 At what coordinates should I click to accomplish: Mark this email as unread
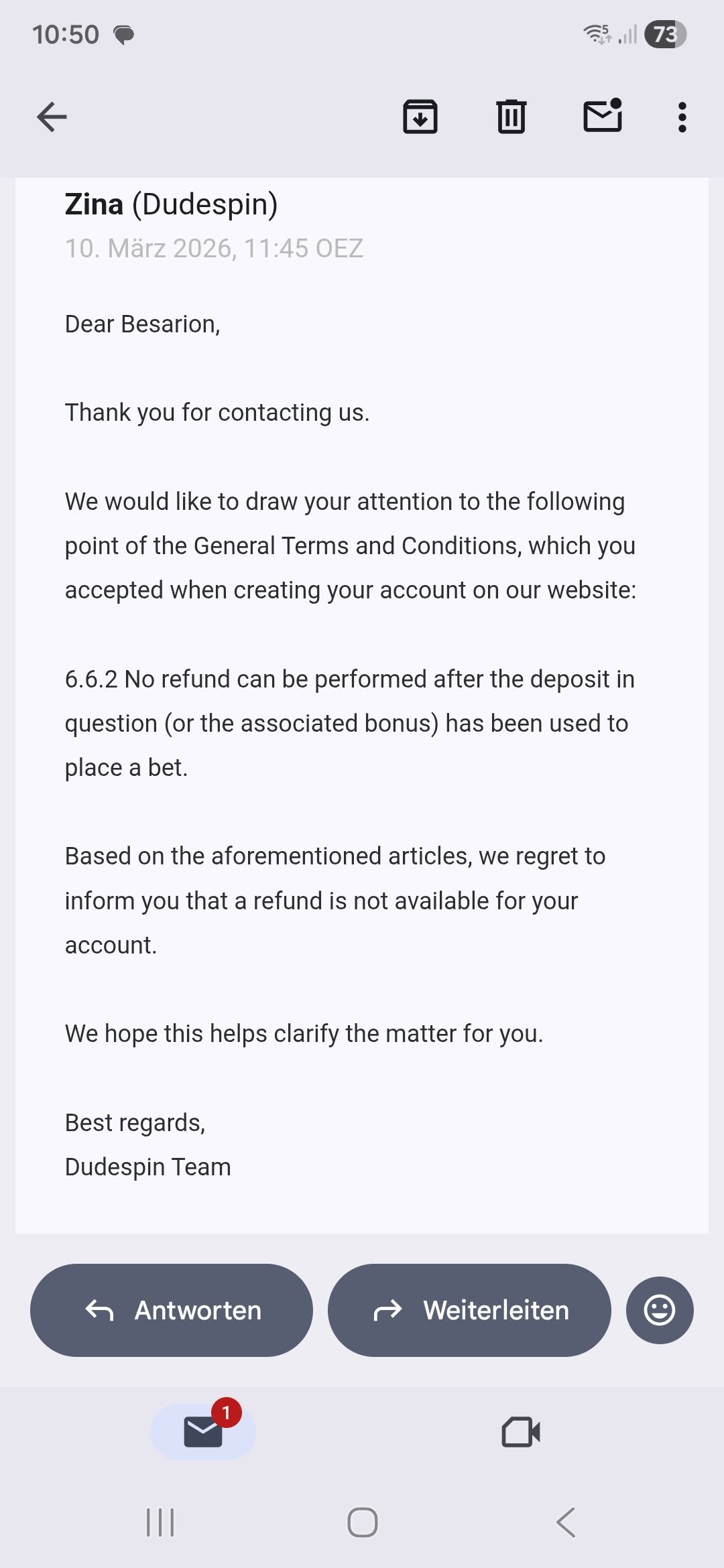point(603,116)
